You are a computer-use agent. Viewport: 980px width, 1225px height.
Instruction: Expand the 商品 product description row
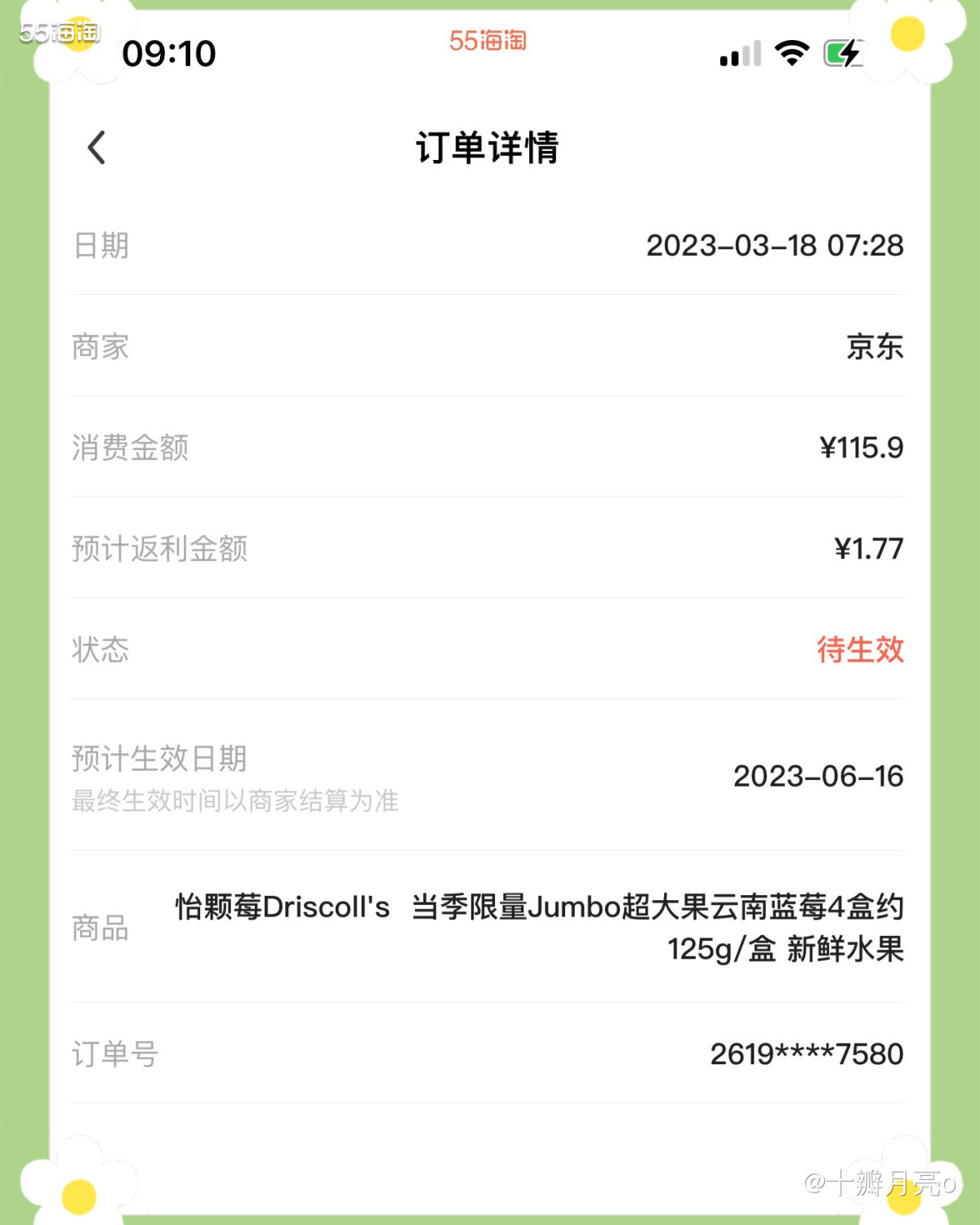[x=490, y=927]
